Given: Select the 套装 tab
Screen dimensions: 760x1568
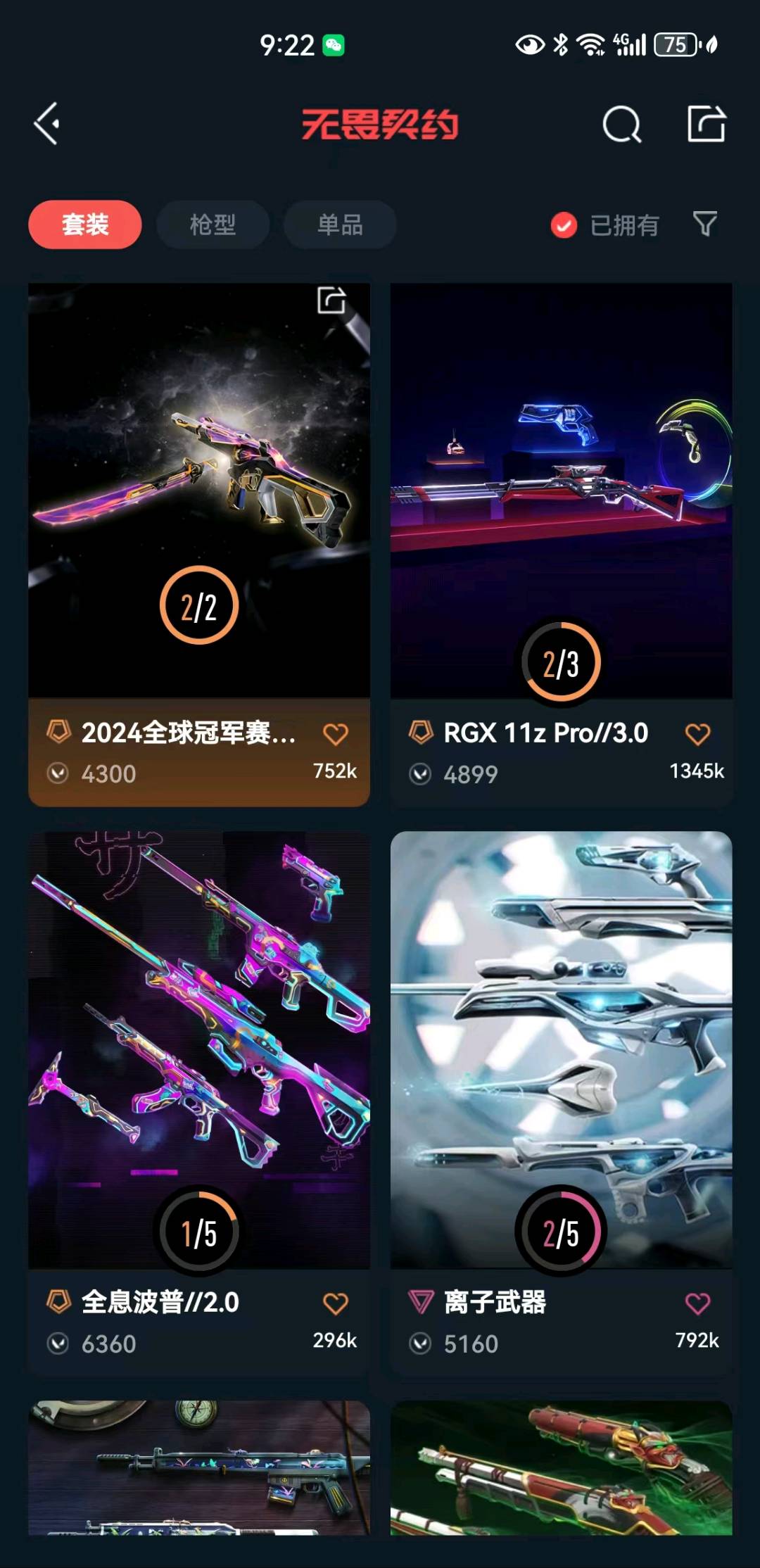Looking at the screenshot, I should (85, 225).
